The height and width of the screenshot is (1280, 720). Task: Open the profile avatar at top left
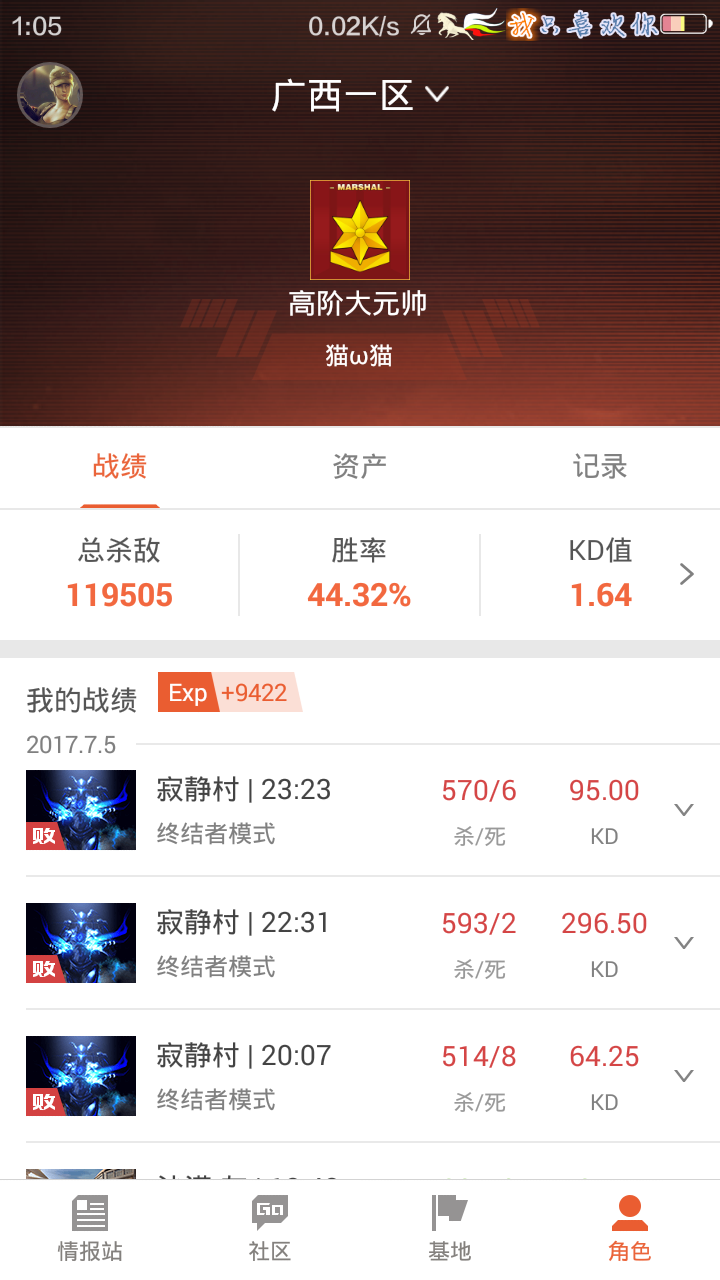point(50,95)
